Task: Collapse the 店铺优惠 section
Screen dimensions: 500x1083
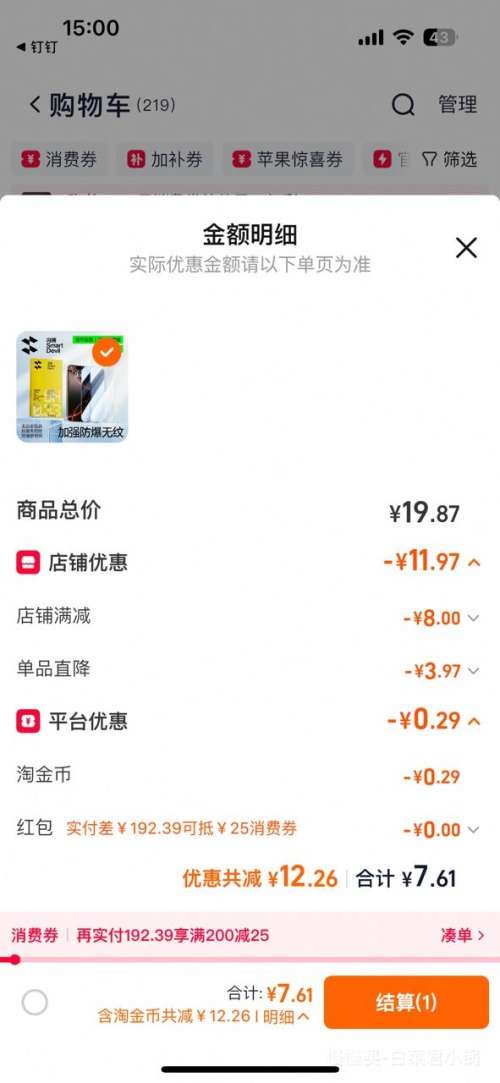Action: click(474, 562)
